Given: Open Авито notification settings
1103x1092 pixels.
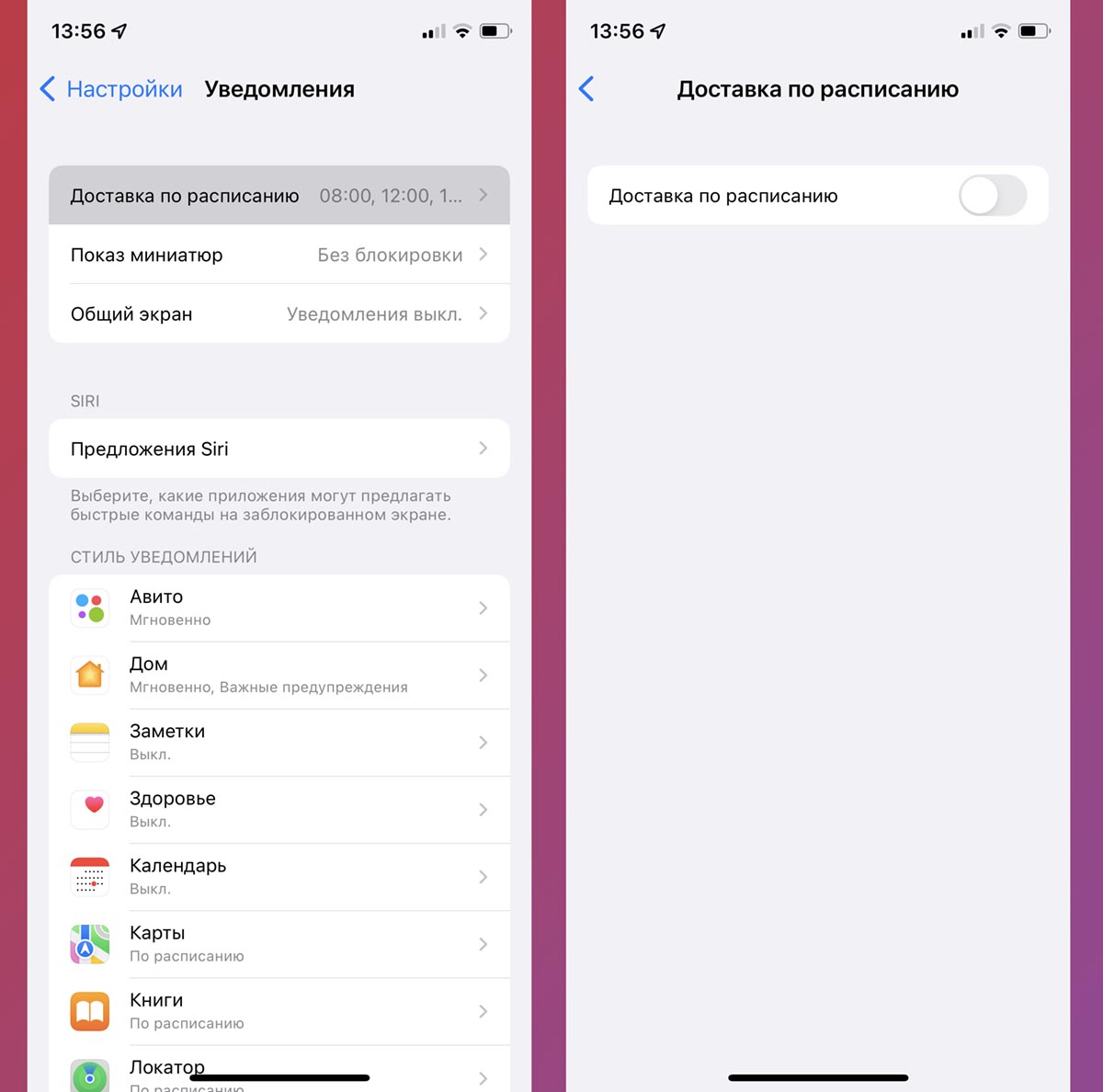Looking at the screenshot, I should tap(279, 608).
